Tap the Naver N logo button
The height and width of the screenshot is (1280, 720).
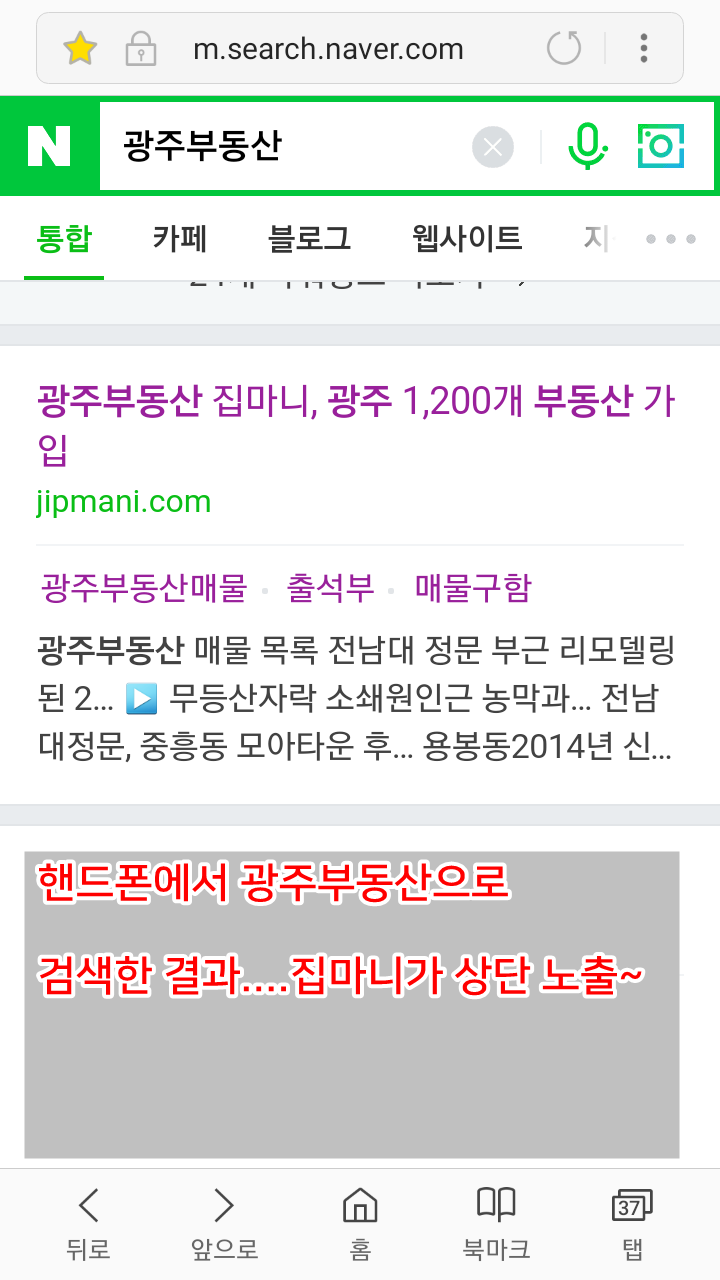click(x=49, y=147)
